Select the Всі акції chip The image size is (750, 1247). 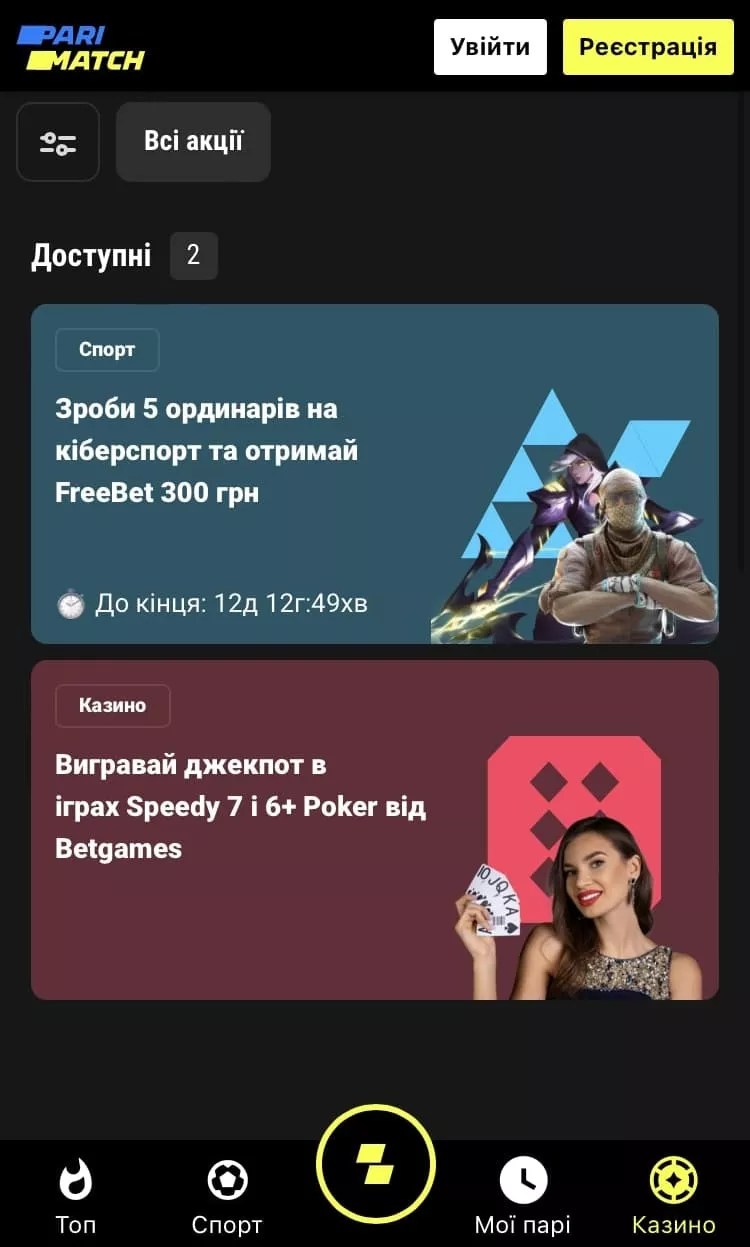point(193,142)
